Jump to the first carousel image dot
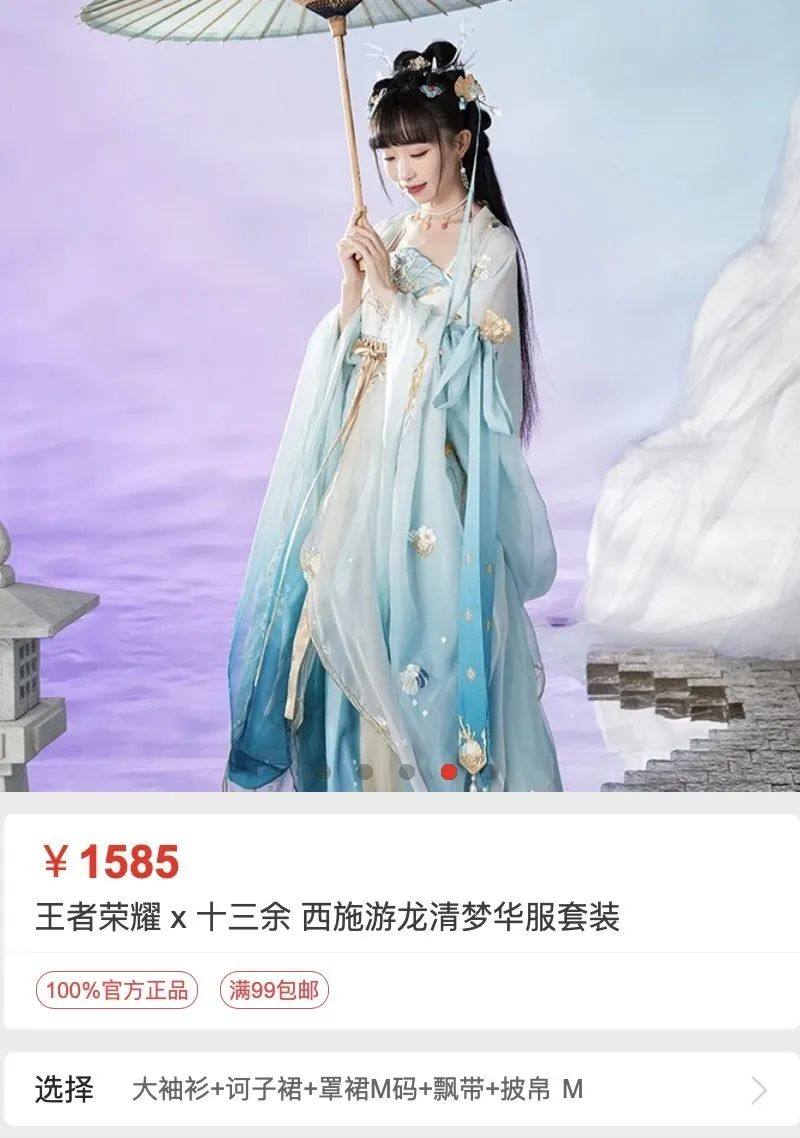The width and height of the screenshot is (800, 1138). tap(323, 771)
